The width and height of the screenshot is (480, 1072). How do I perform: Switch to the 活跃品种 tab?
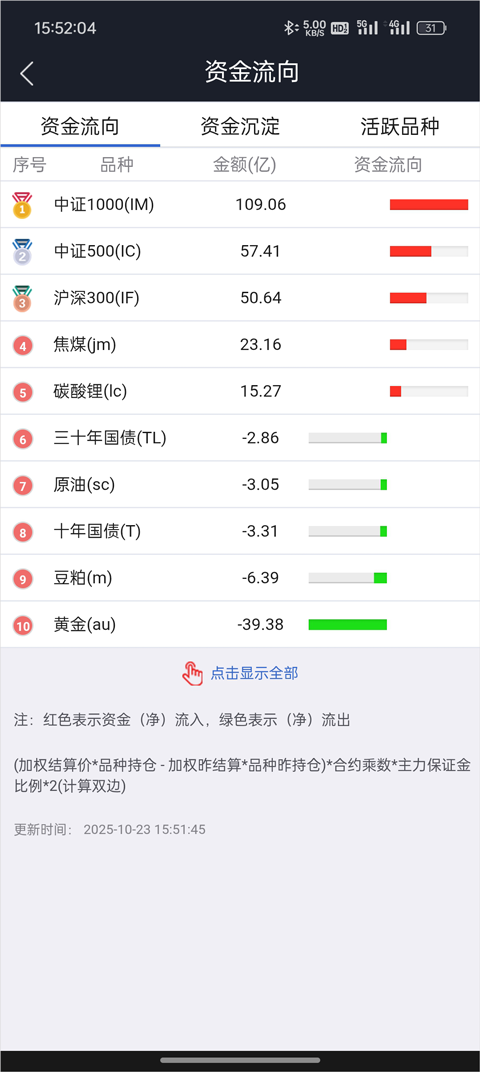coord(400,126)
